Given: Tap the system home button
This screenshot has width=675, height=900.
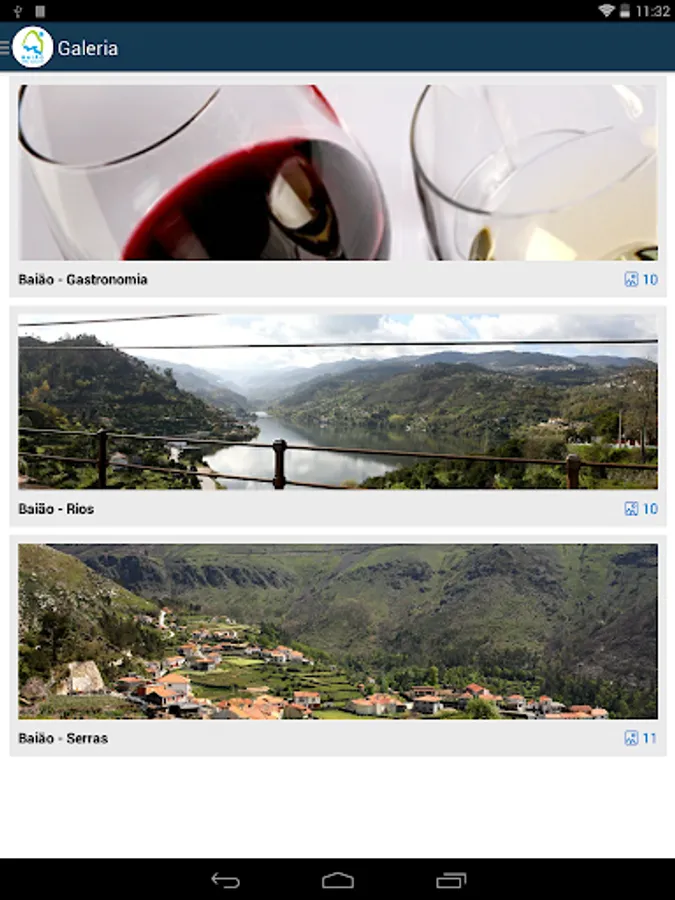Looking at the screenshot, I should tap(338, 880).
